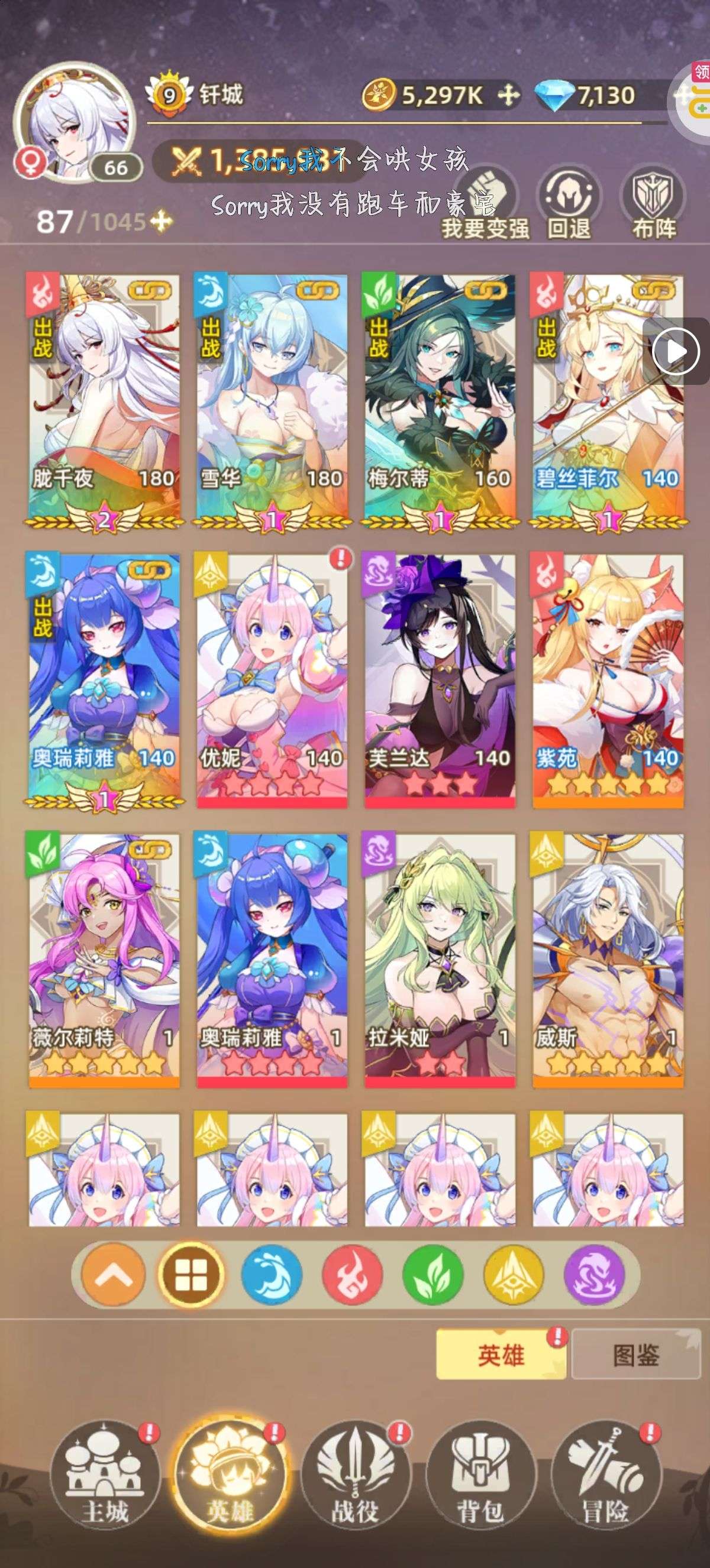Image resolution: width=710 pixels, height=1568 pixels.
Task: Filter heroes by water element
Action: tap(272, 1275)
